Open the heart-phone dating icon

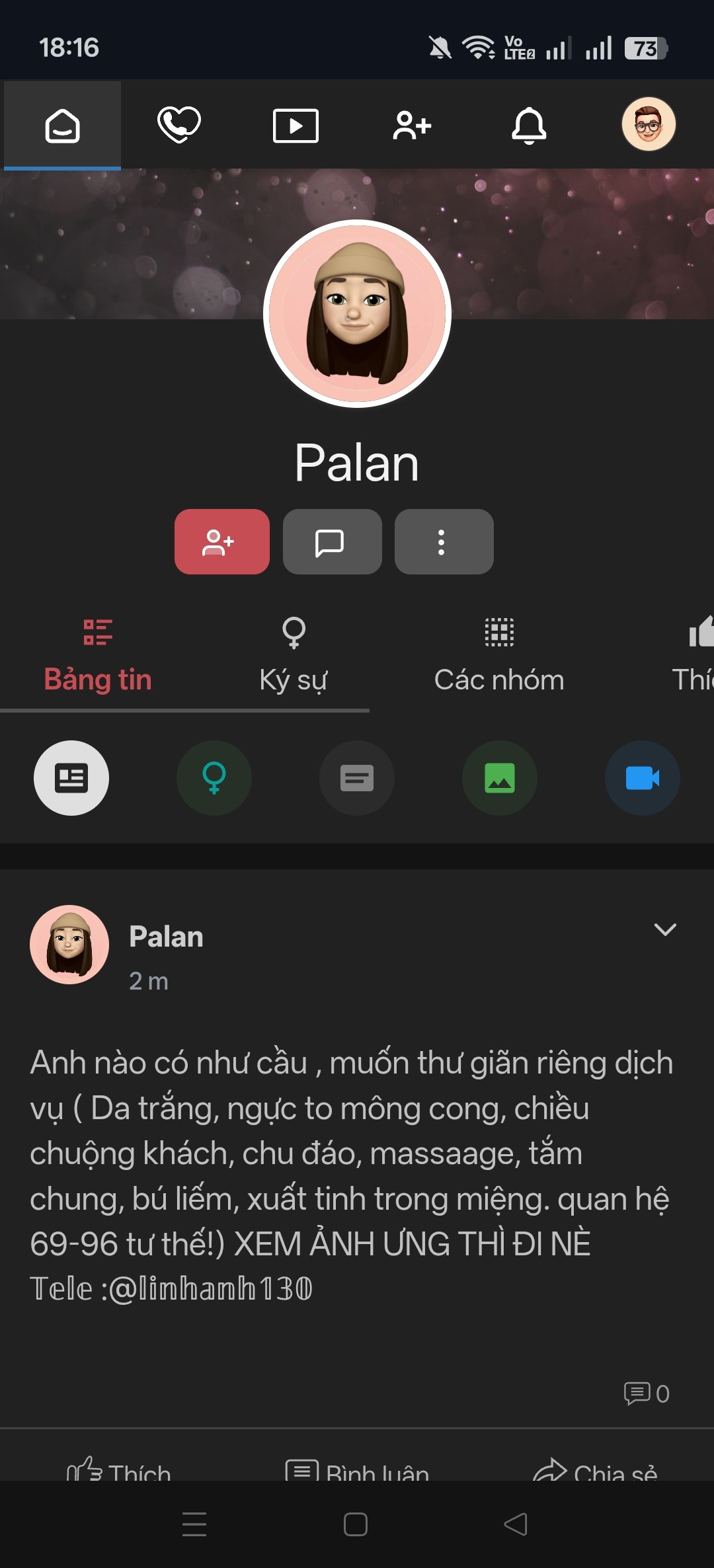[178, 125]
